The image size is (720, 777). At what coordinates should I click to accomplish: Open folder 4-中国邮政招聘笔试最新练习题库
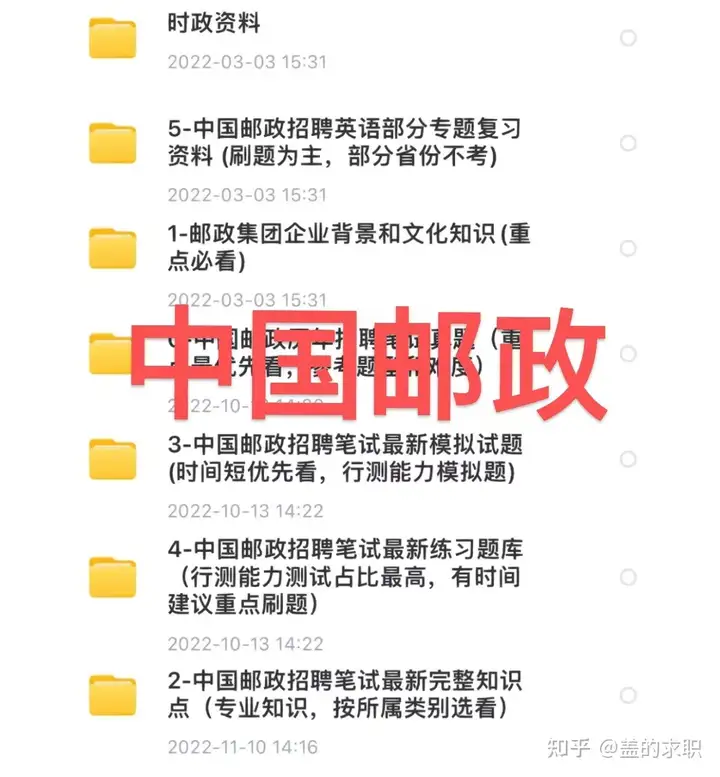click(346, 577)
